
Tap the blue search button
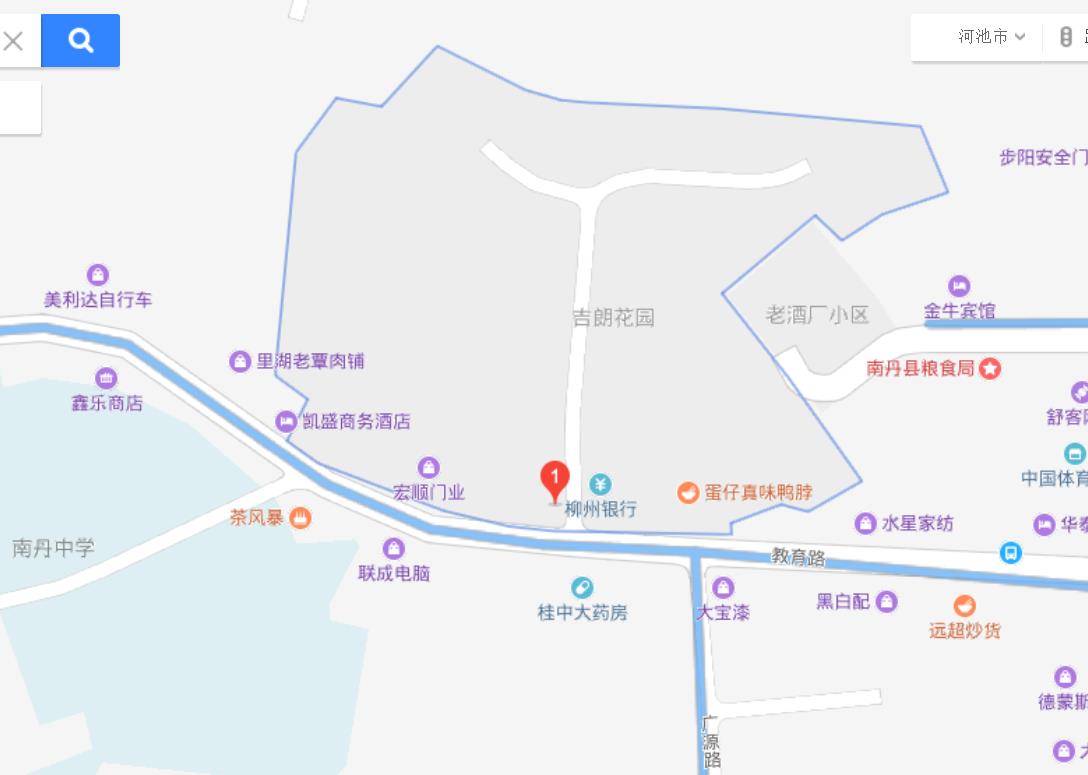click(x=80, y=40)
